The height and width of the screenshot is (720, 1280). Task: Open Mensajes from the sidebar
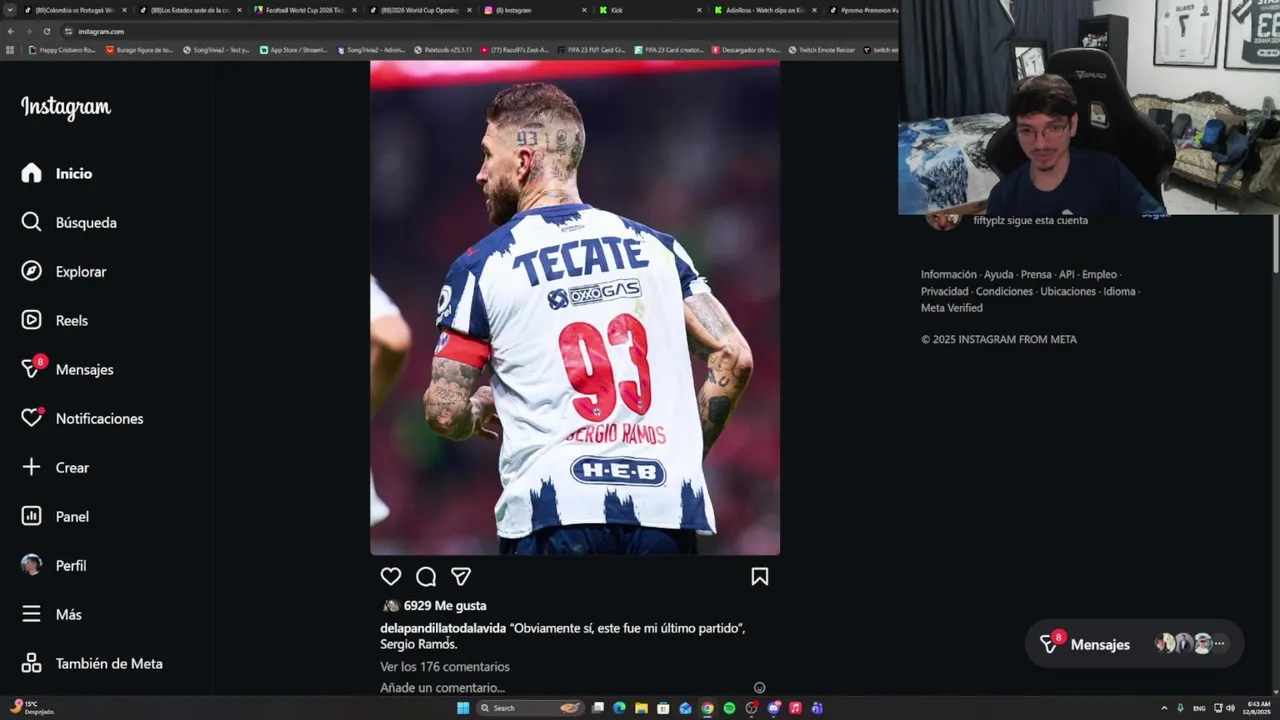[x=84, y=369]
